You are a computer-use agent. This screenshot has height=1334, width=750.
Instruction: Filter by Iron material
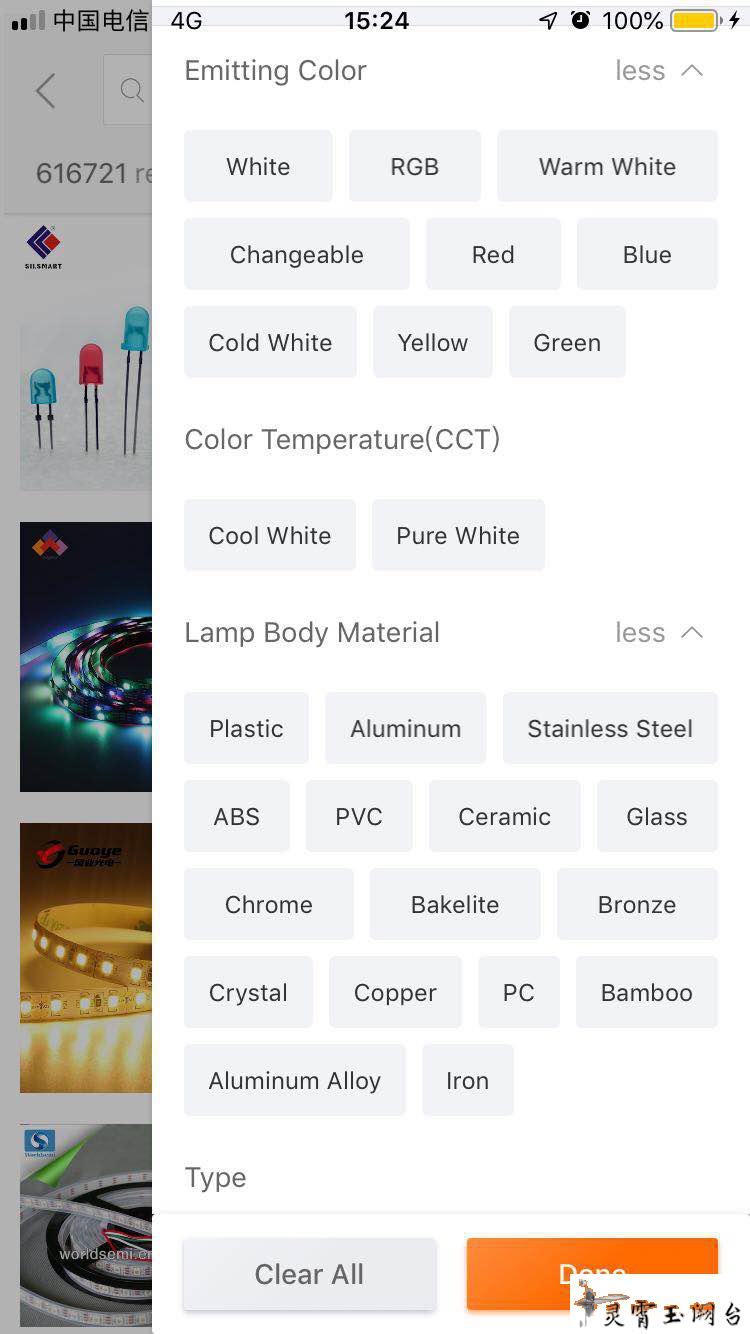click(x=467, y=1080)
